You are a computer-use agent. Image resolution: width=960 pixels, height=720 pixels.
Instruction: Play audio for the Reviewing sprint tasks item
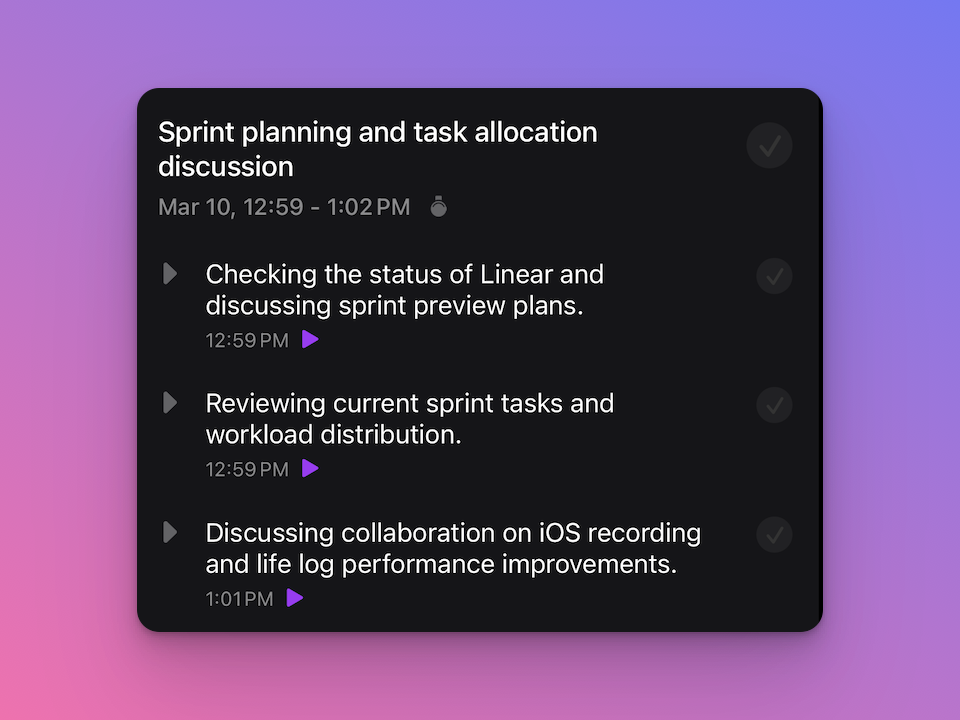click(310, 468)
